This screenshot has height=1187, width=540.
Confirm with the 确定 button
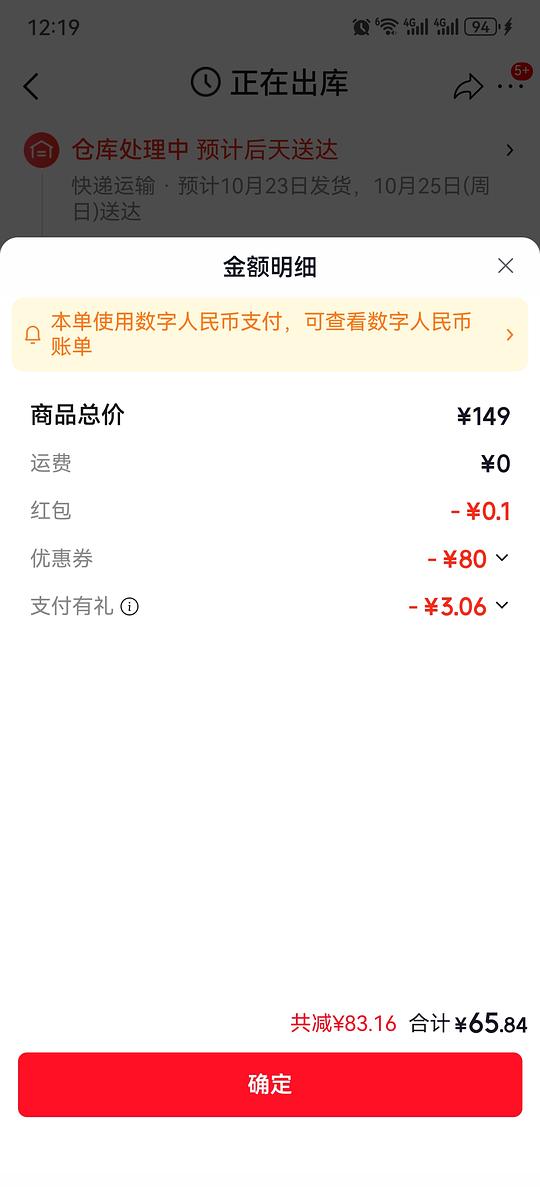click(x=270, y=1084)
